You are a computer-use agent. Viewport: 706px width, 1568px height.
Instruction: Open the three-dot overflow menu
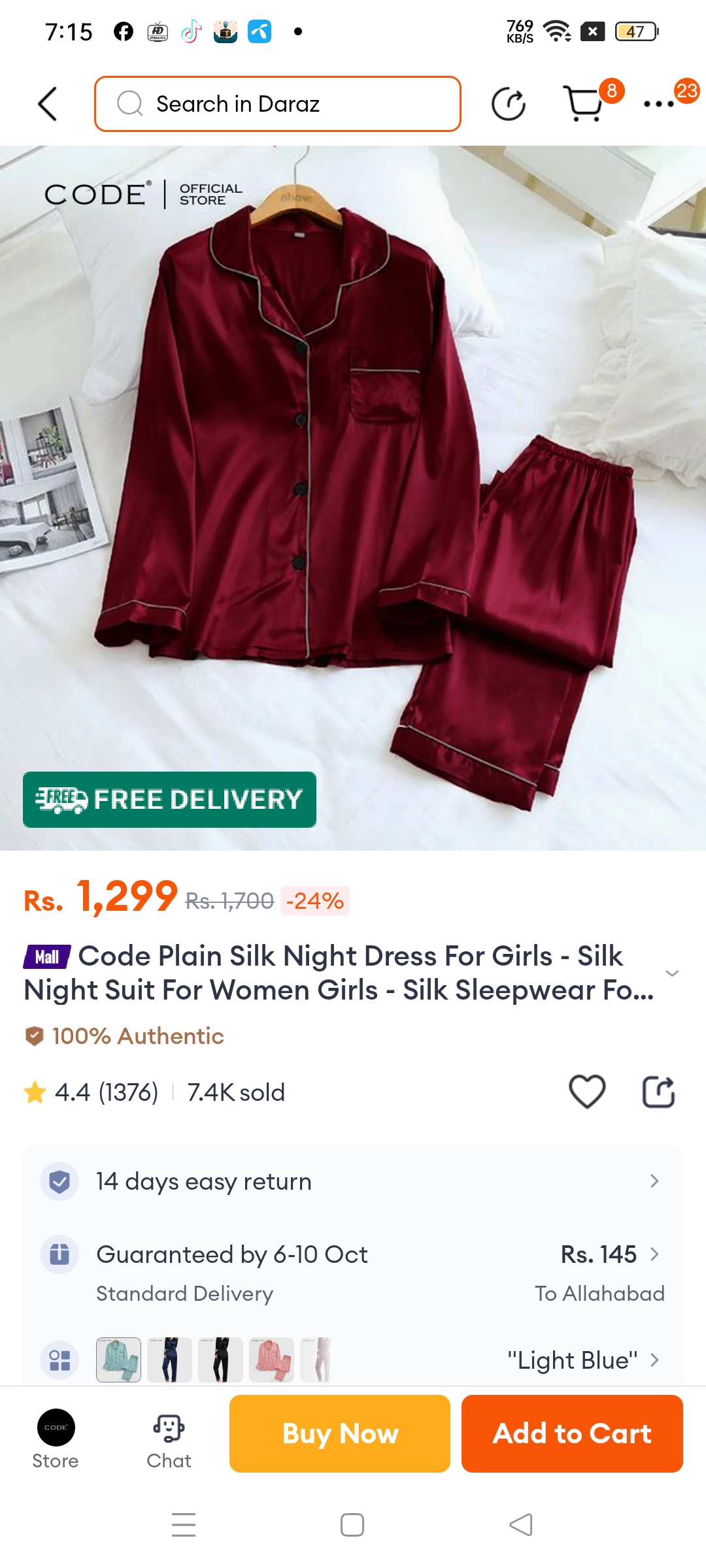click(x=659, y=104)
